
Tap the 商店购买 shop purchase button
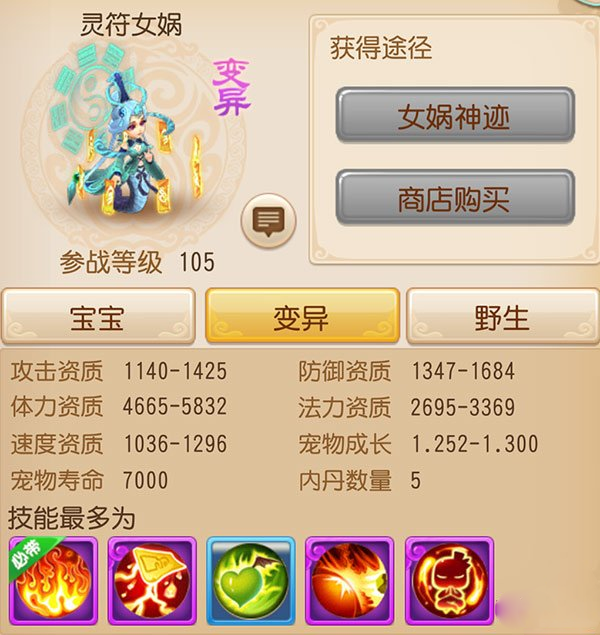454,197
